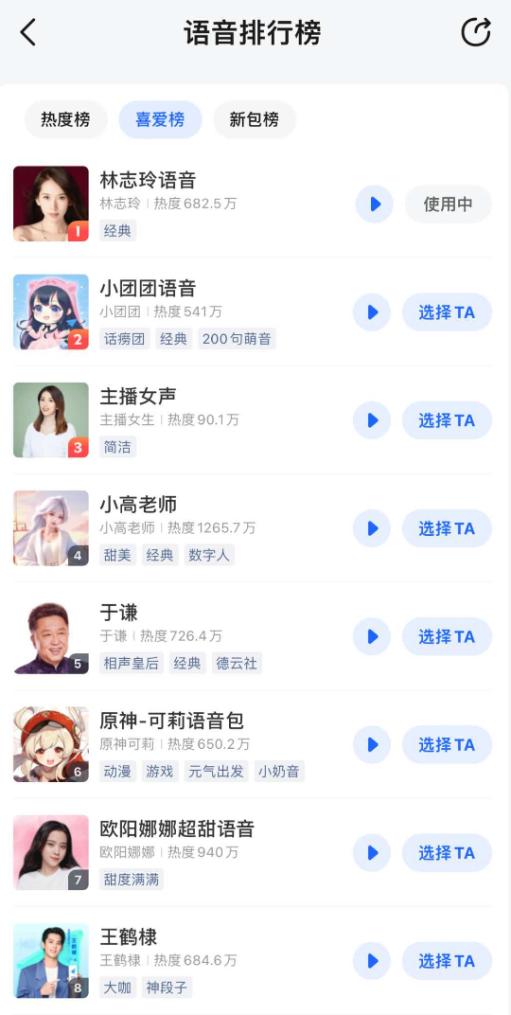The height and width of the screenshot is (1015, 511).
Task: Preview the 主播女声 voice
Action: coord(372,420)
